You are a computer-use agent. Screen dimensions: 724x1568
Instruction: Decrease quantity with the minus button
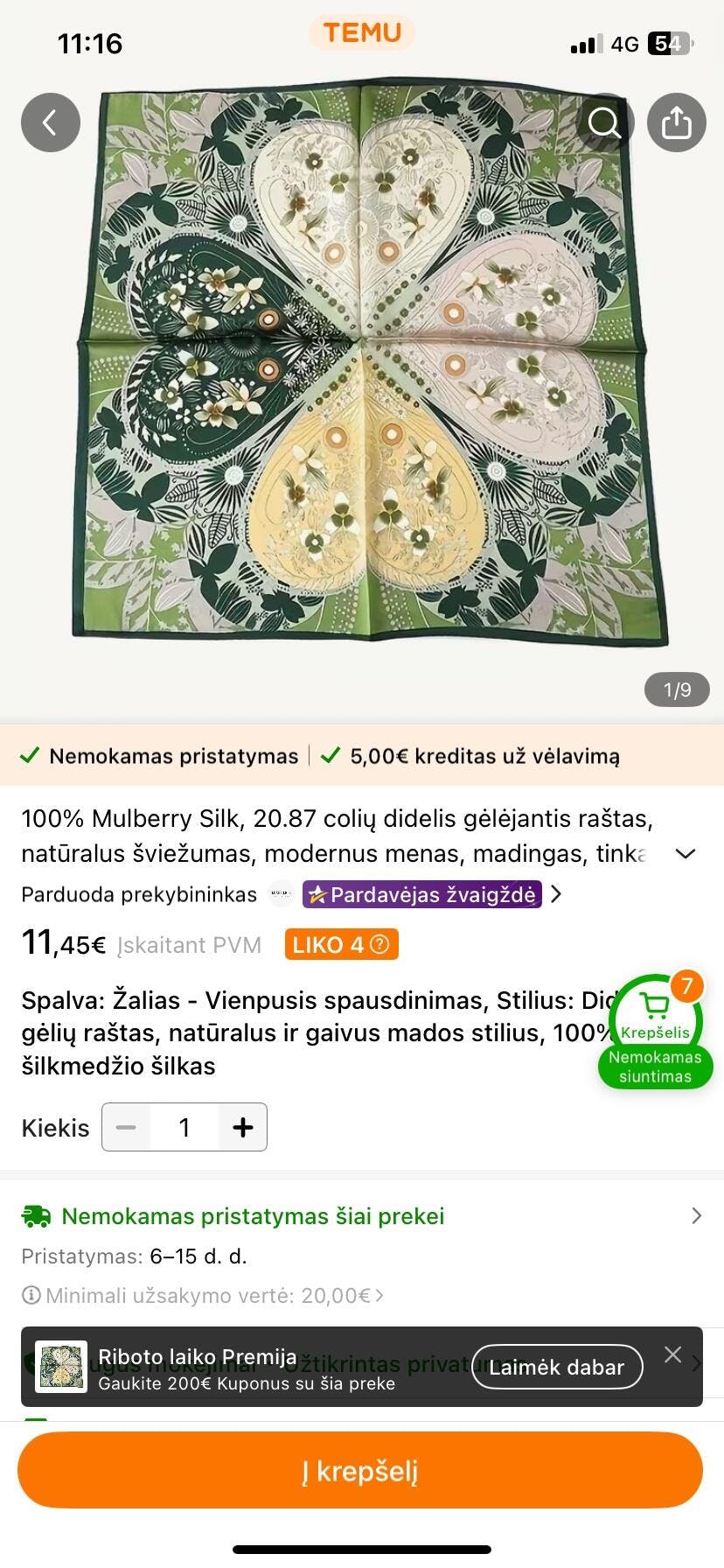point(127,1127)
